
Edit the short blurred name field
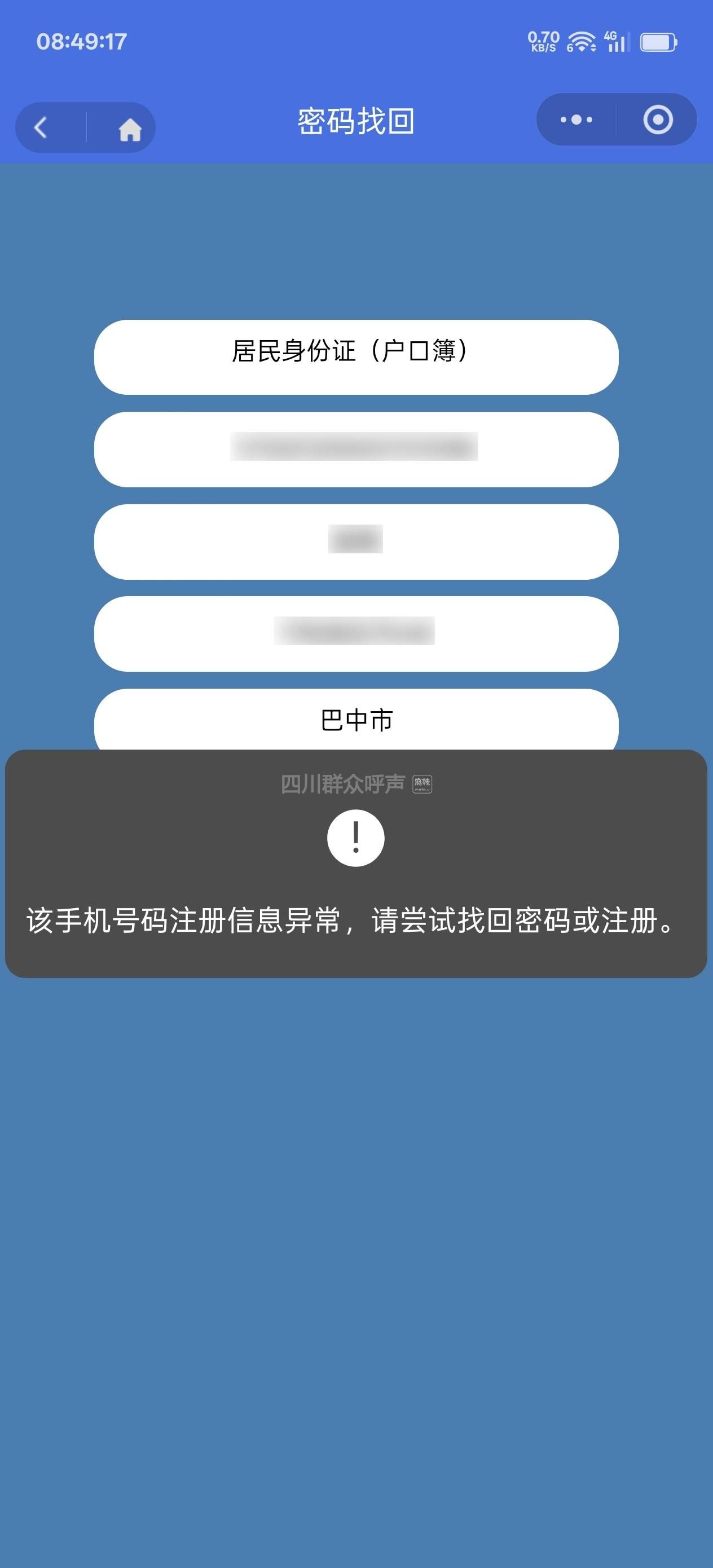[356, 541]
